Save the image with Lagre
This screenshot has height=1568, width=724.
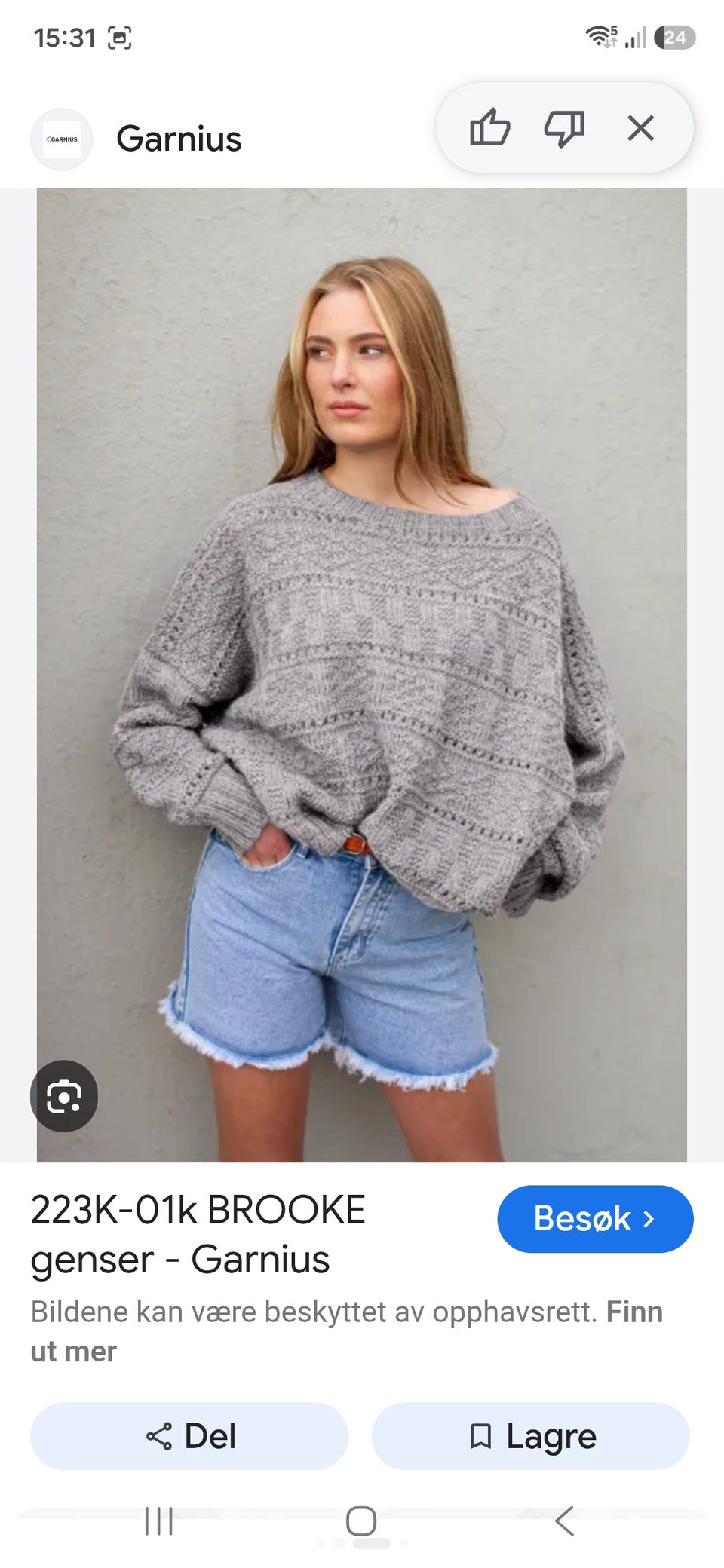coord(530,1436)
